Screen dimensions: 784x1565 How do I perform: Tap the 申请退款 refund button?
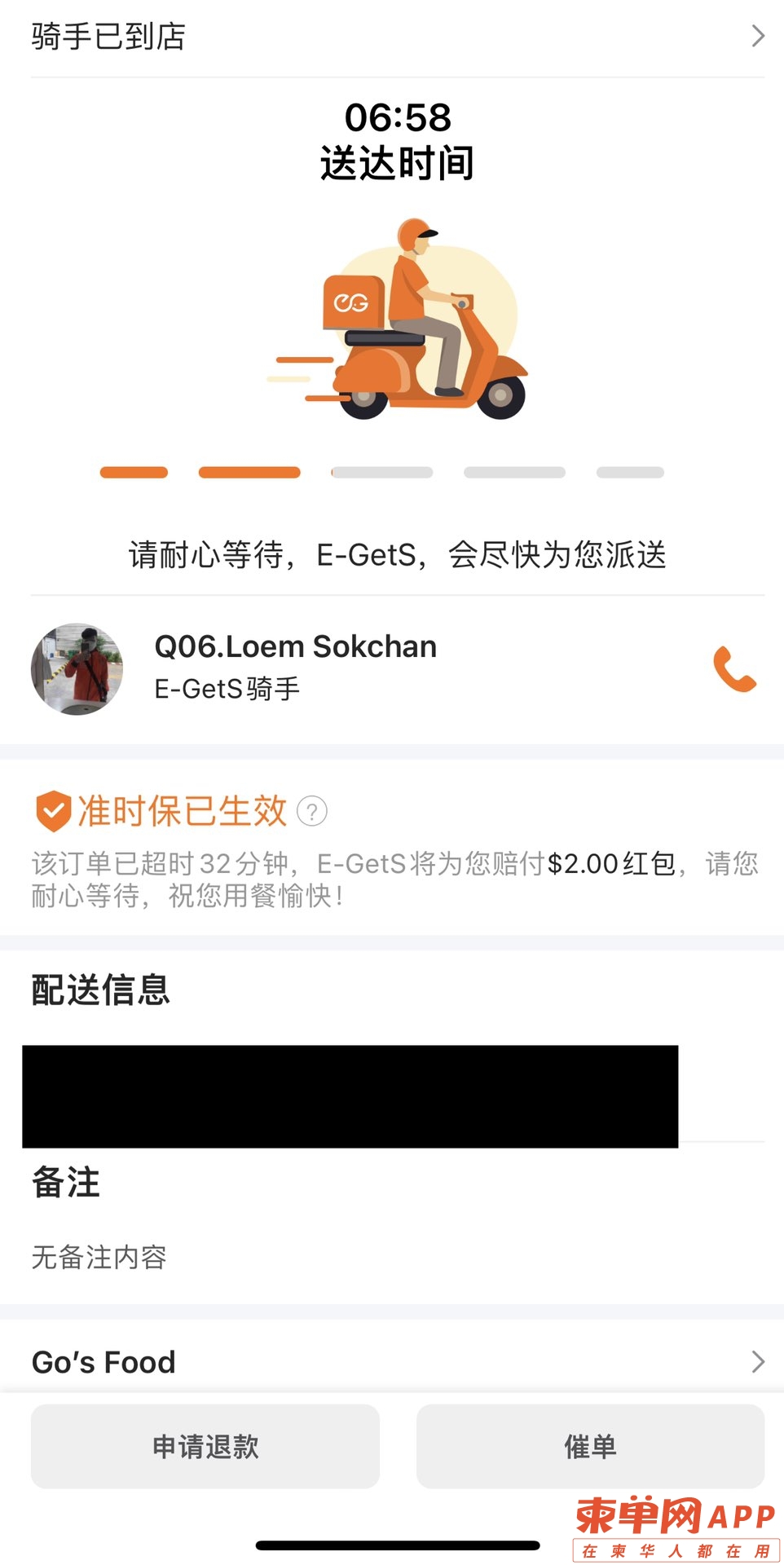(x=205, y=1447)
